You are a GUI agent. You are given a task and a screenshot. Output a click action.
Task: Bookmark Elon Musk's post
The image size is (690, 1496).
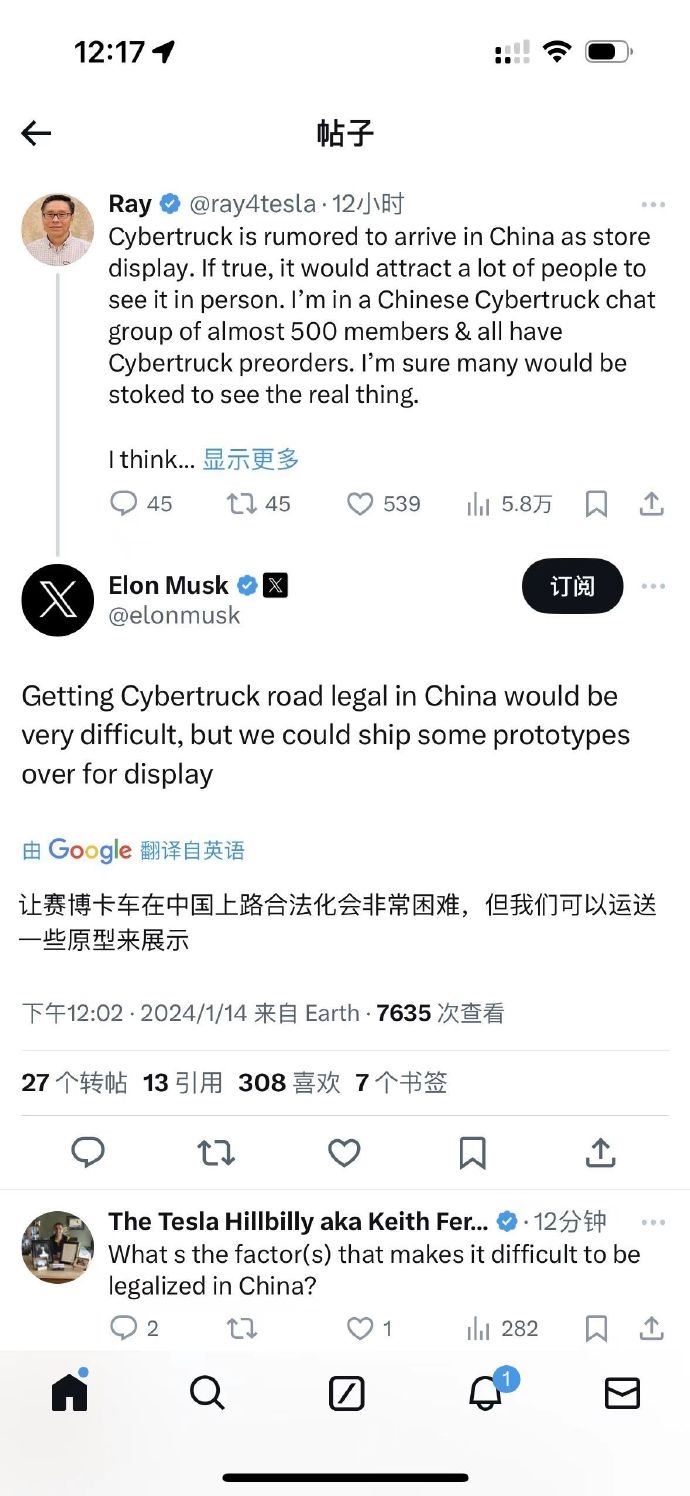pos(472,1153)
